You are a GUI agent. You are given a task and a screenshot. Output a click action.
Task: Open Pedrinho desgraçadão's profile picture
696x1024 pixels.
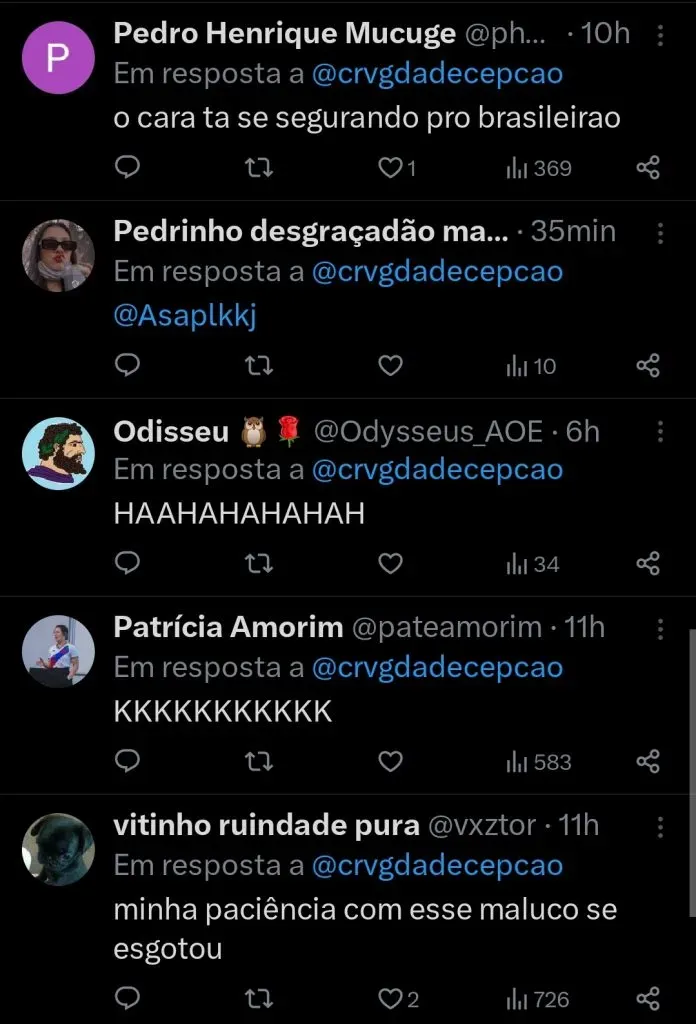(58, 256)
